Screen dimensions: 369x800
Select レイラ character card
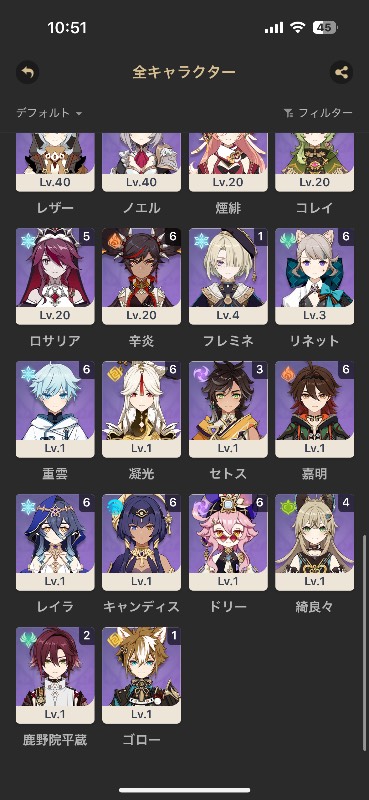(55, 543)
